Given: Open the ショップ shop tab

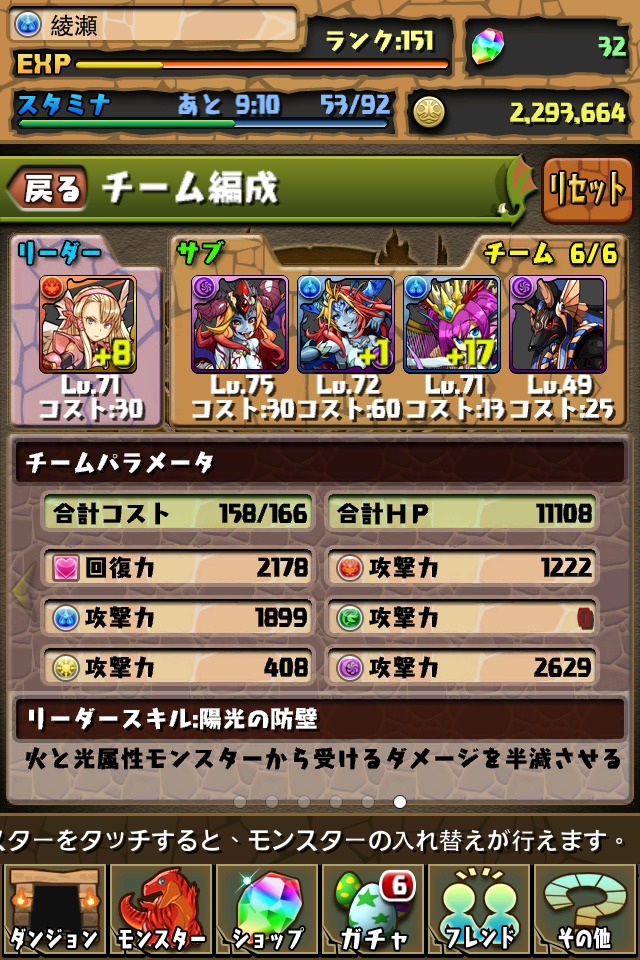Looking at the screenshot, I should tap(267, 908).
